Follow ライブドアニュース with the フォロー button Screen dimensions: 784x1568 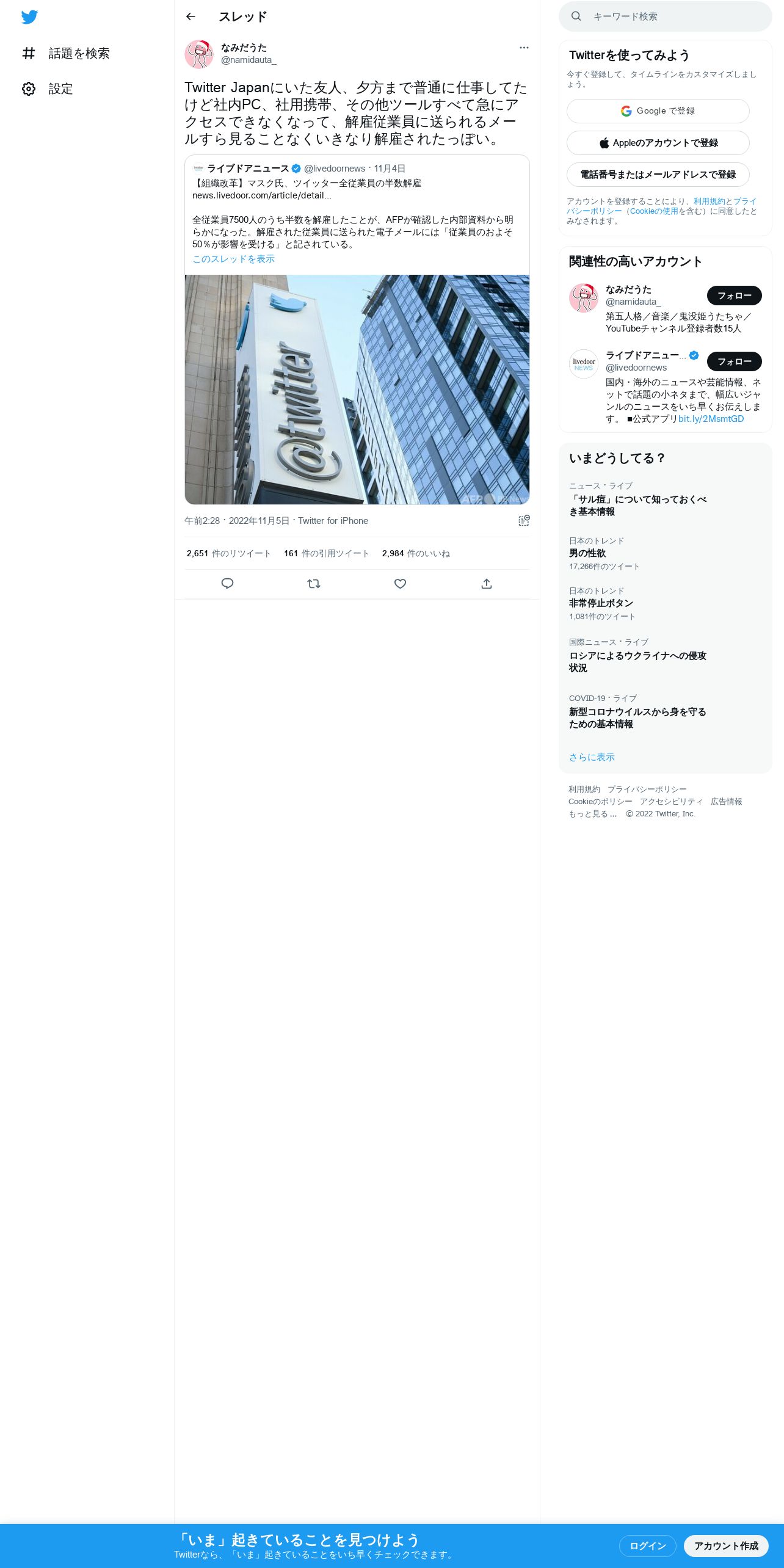[x=735, y=361]
